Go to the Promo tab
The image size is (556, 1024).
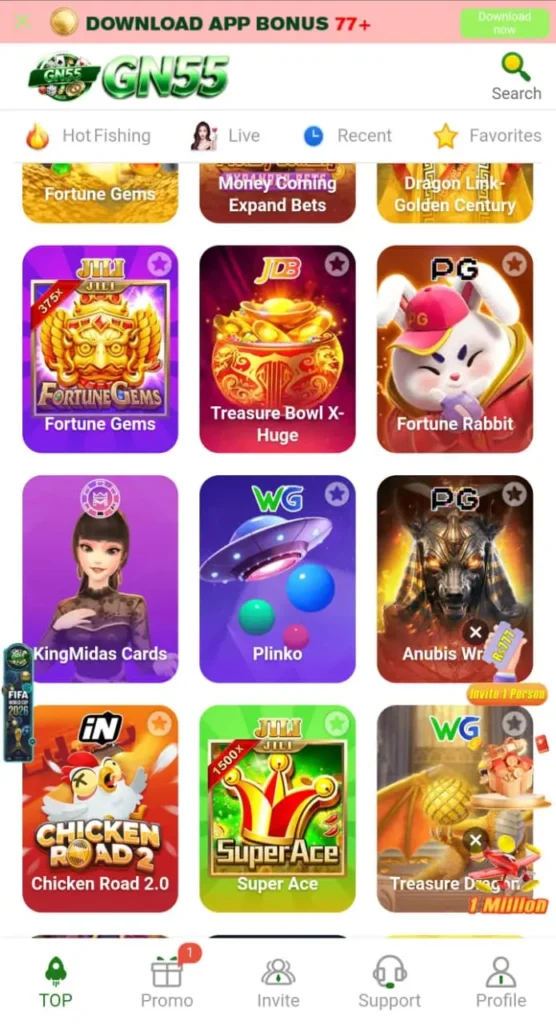pos(167,979)
